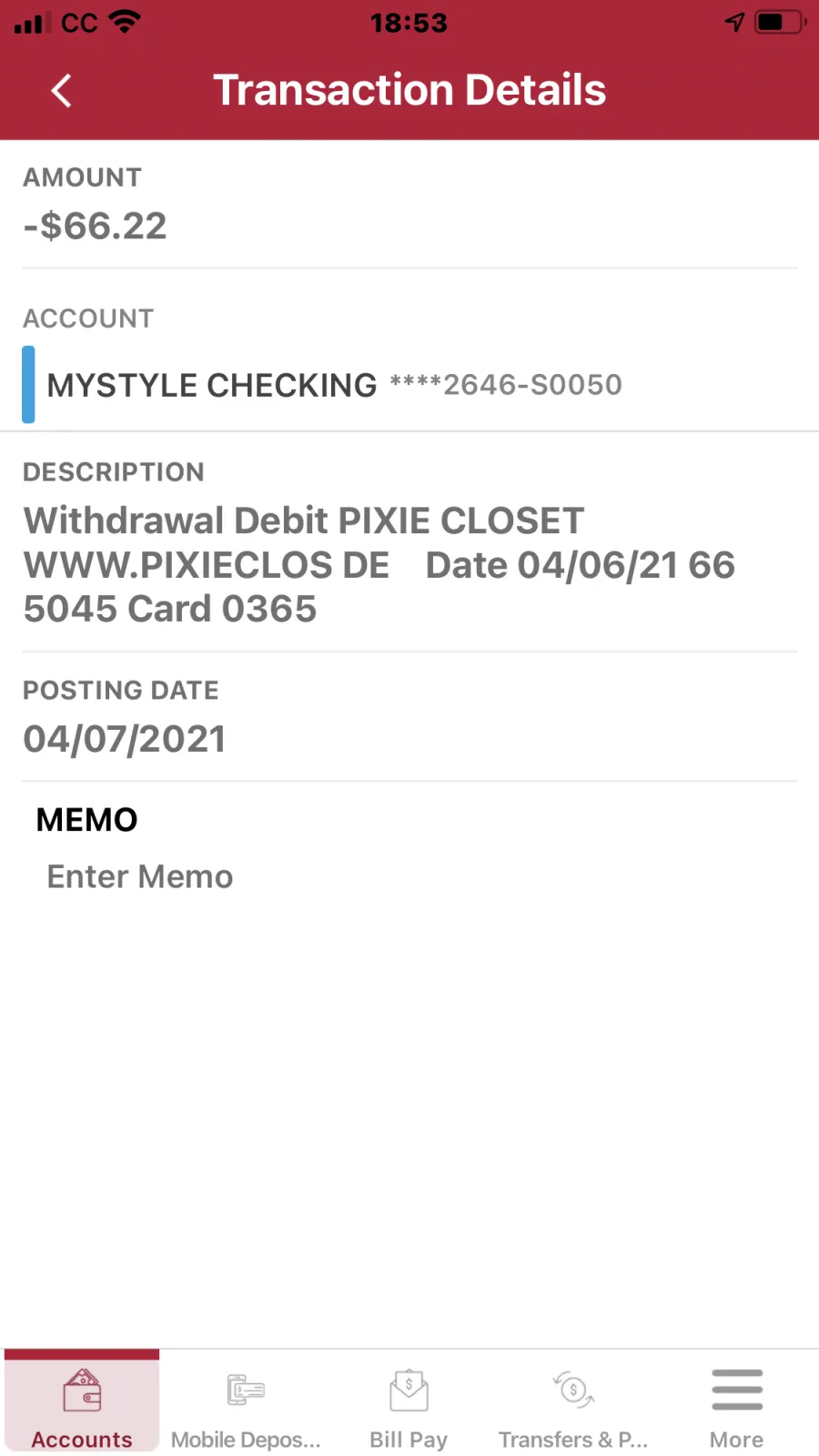This screenshot has height=1456, width=819.
Task: Open the Bill Pay tab
Action: click(409, 1401)
